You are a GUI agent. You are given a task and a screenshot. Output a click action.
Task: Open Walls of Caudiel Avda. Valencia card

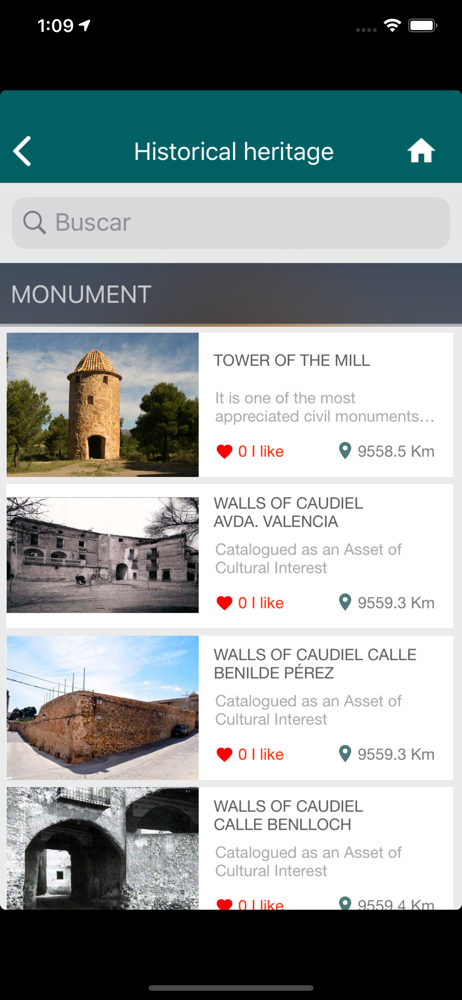pyautogui.click(x=230, y=555)
